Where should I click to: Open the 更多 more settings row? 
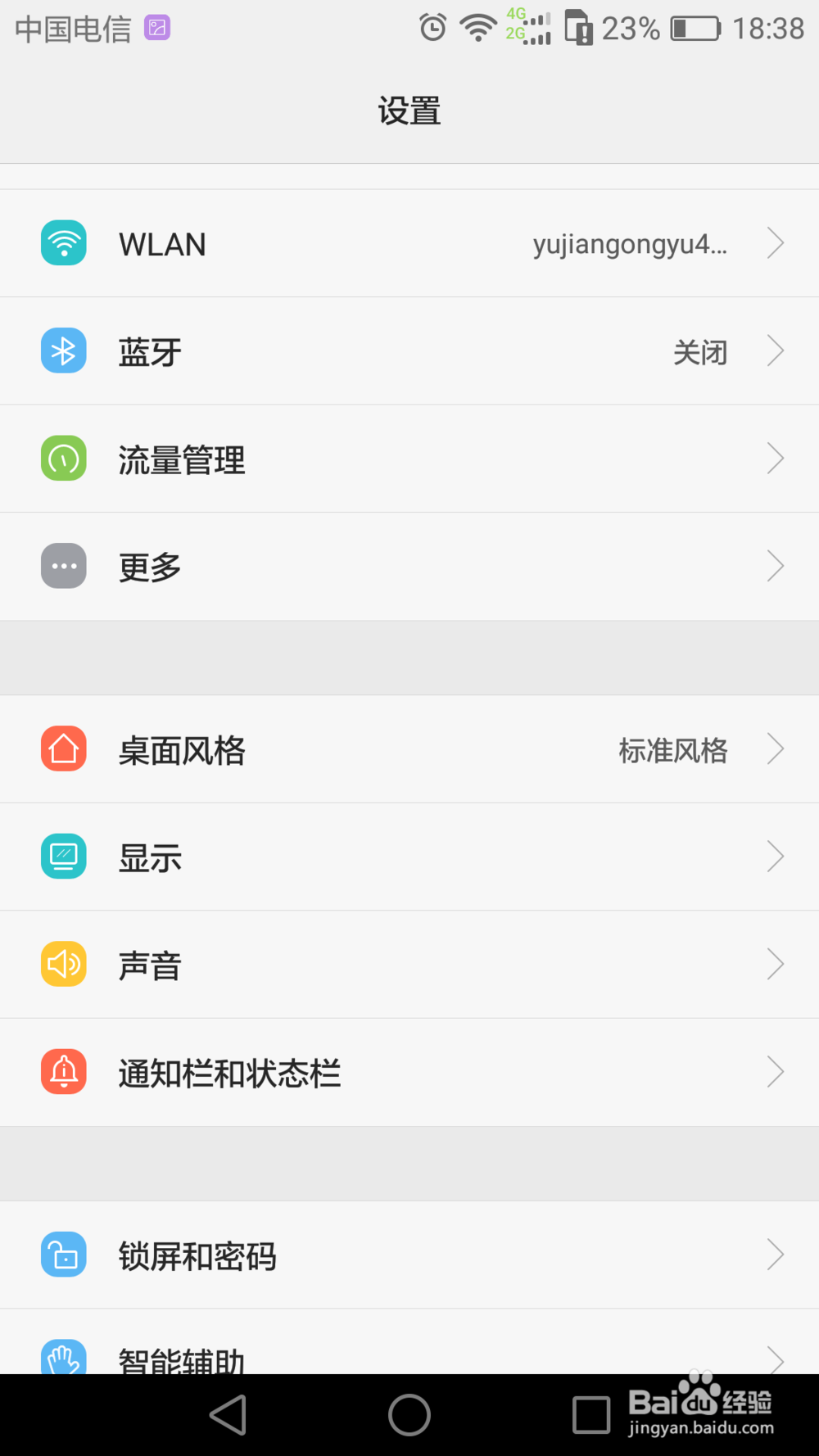coord(409,567)
